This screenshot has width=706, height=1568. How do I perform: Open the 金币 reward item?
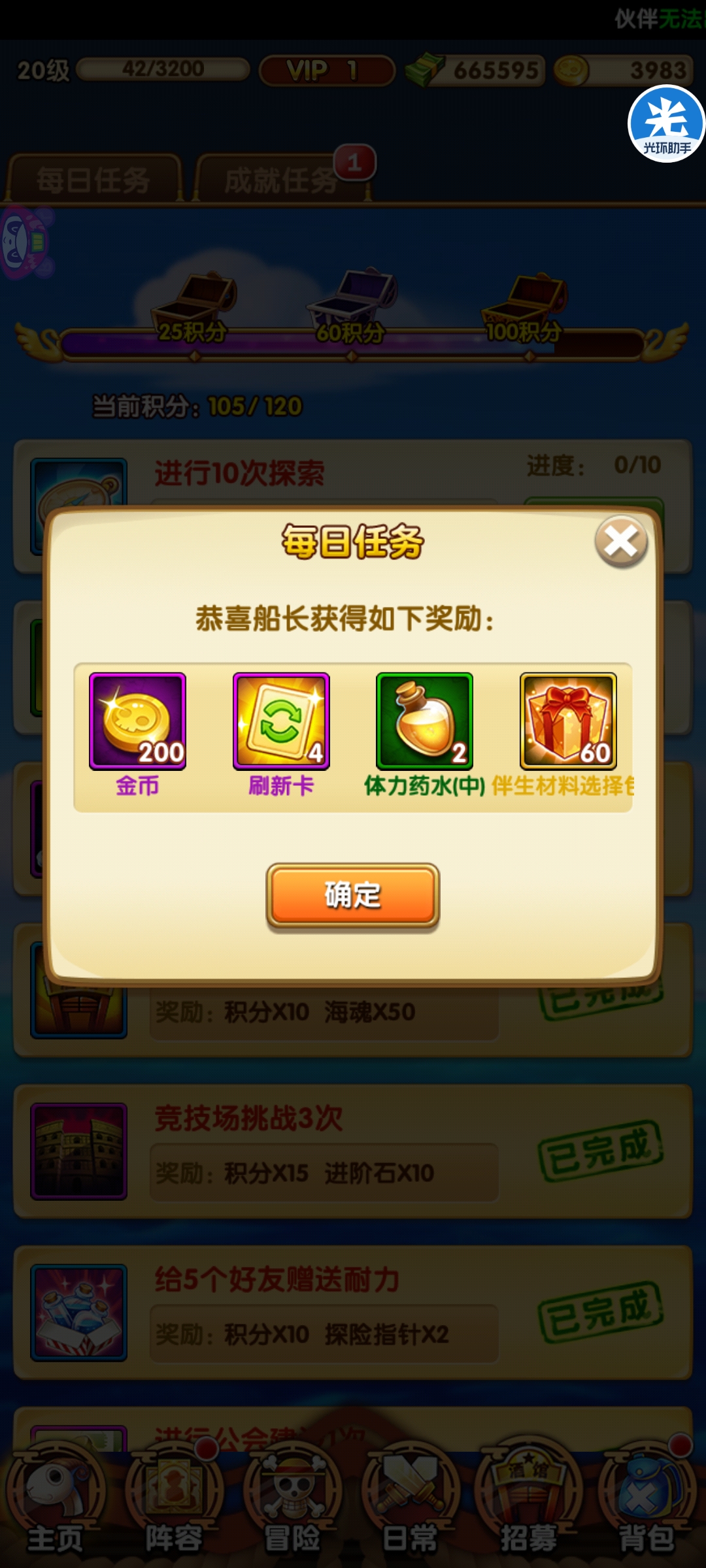click(x=137, y=721)
